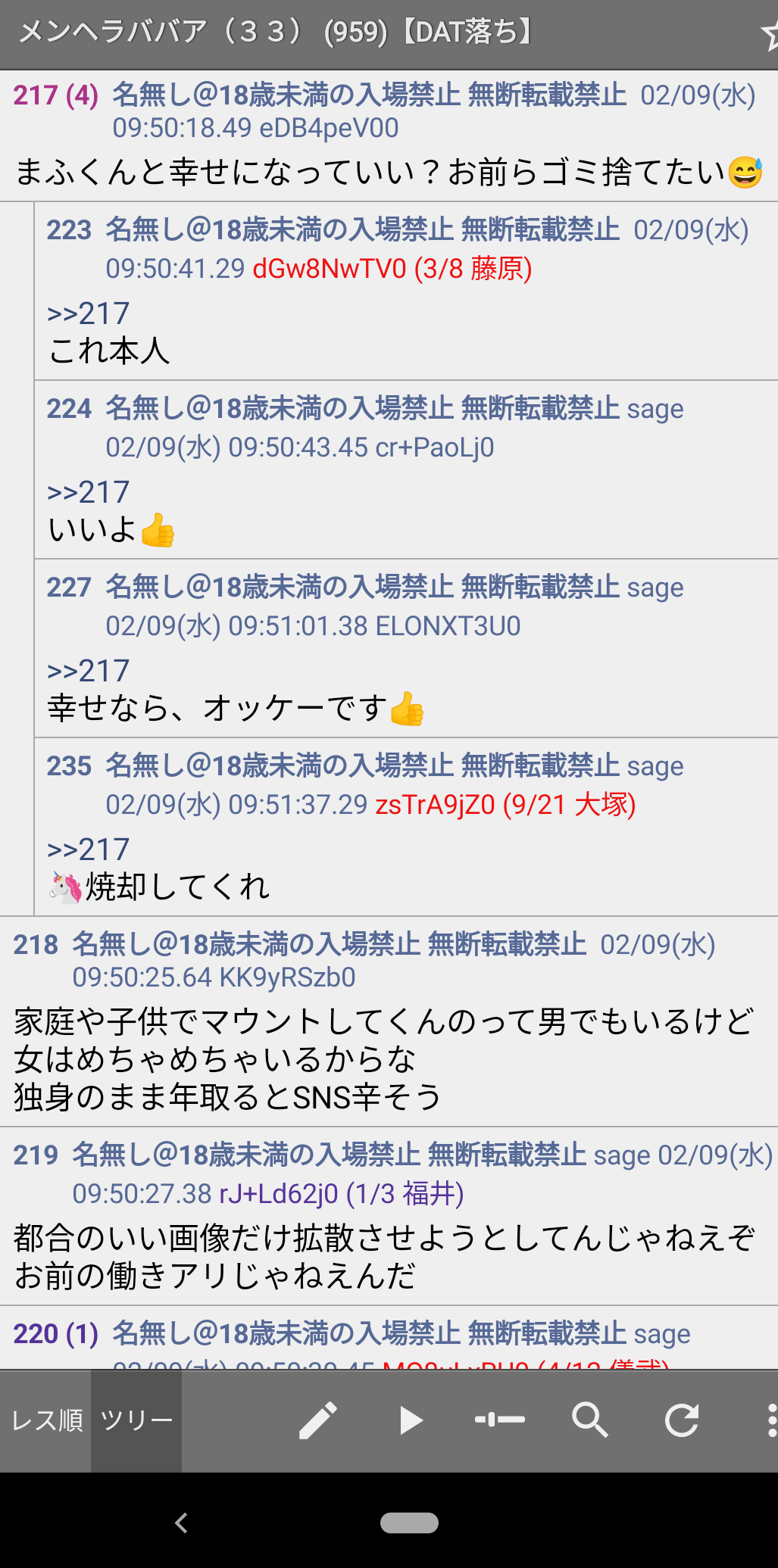Select the ツリー view tab
778x1568 pixels.
pyautogui.click(x=136, y=1420)
